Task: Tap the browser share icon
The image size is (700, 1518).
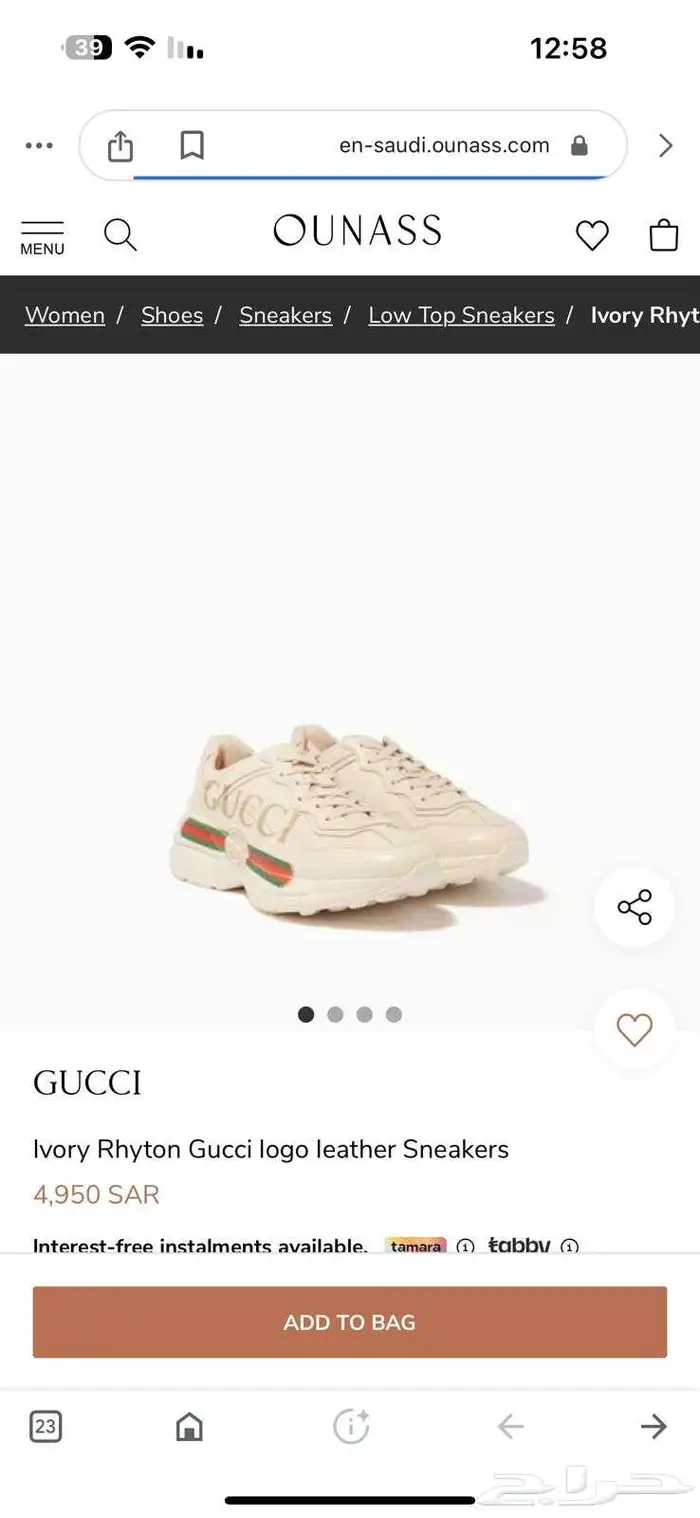Action: 120,146
